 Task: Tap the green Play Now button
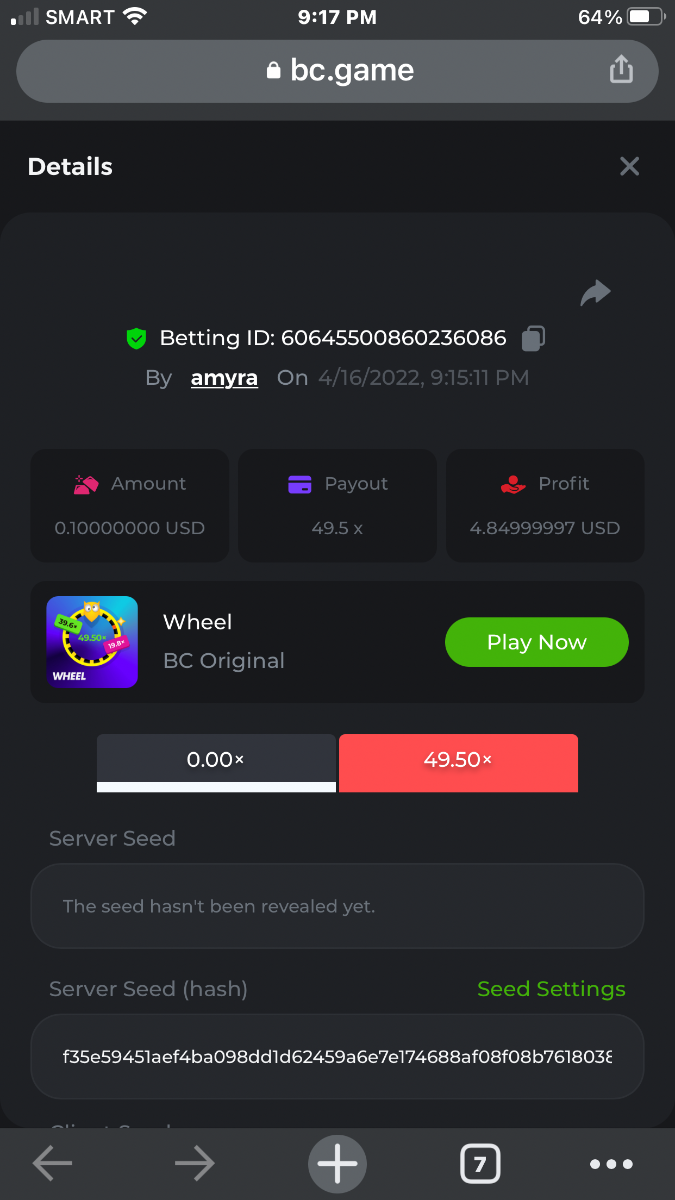536,642
